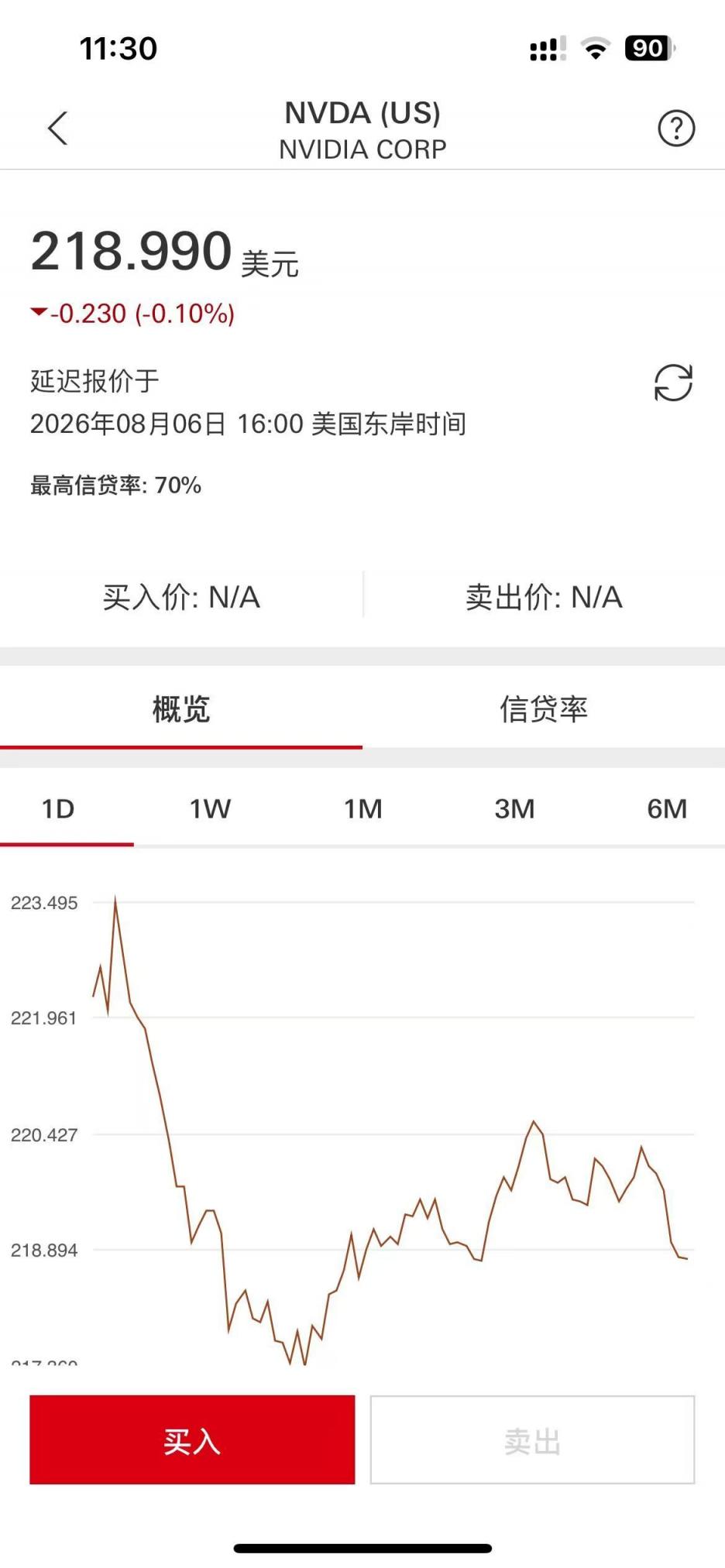Viewport: 725px width, 1568px height.
Task: Switch the chart to 6M
Action: 667,808
